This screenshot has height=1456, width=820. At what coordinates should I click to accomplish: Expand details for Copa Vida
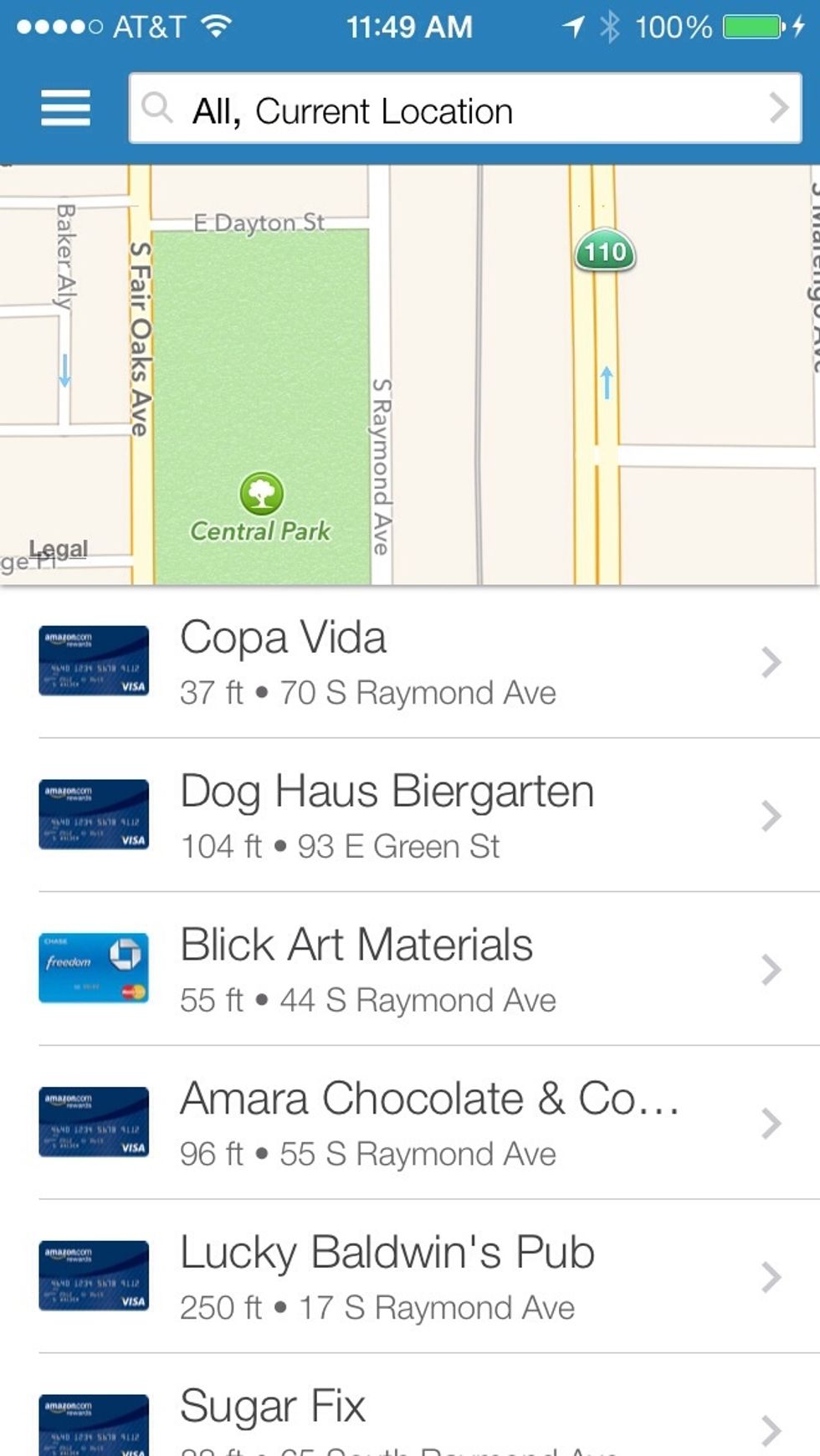coord(771,661)
